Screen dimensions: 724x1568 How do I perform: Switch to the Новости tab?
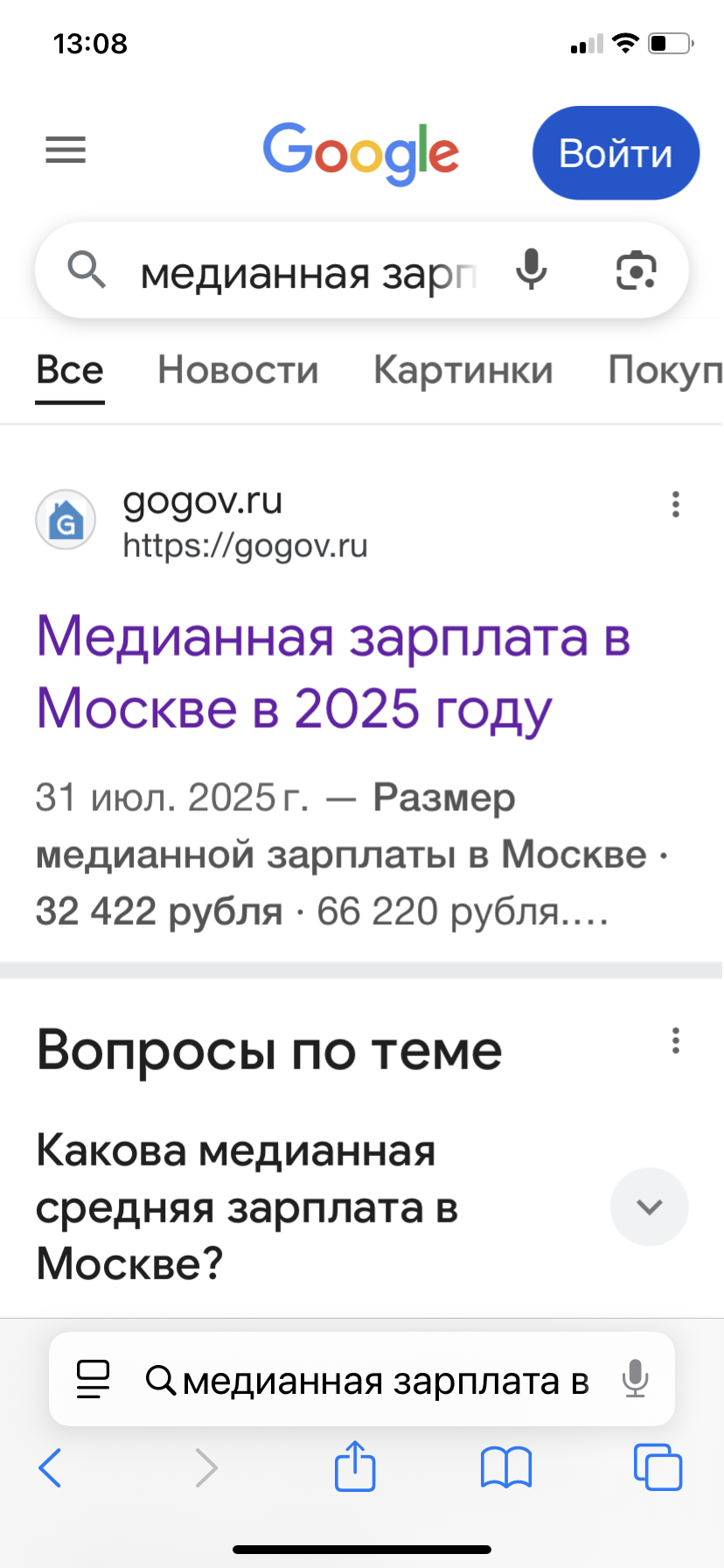[238, 370]
